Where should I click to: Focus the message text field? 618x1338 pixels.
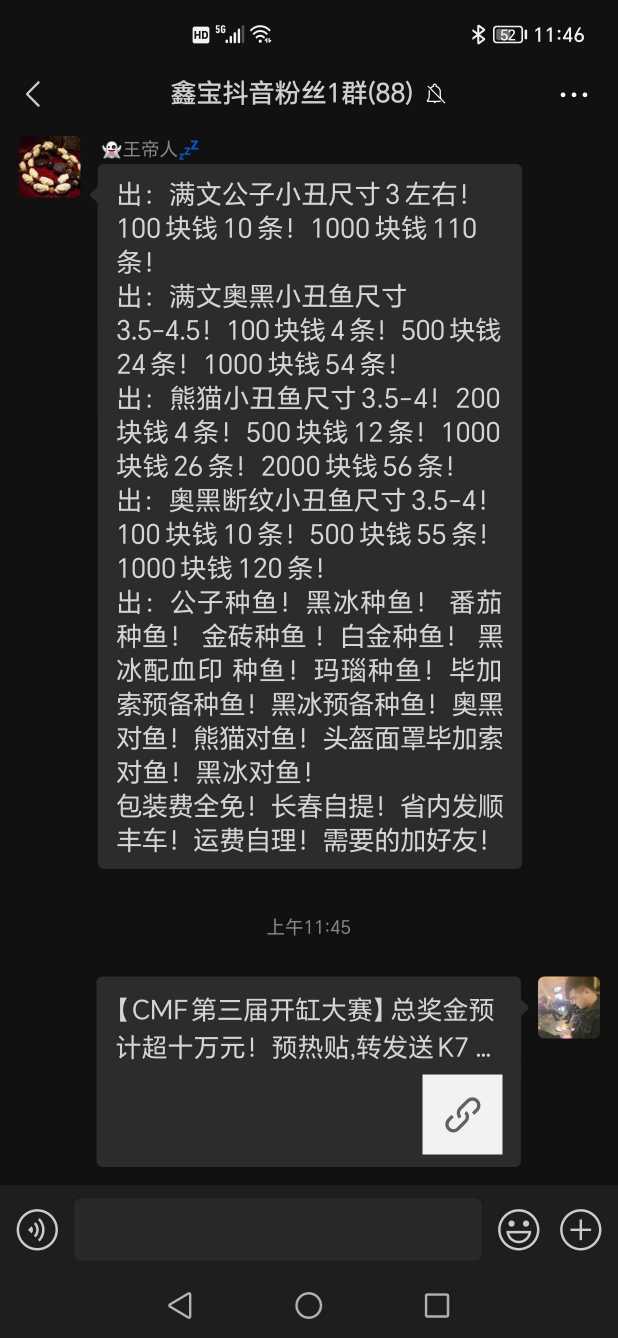pos(277,1229)
